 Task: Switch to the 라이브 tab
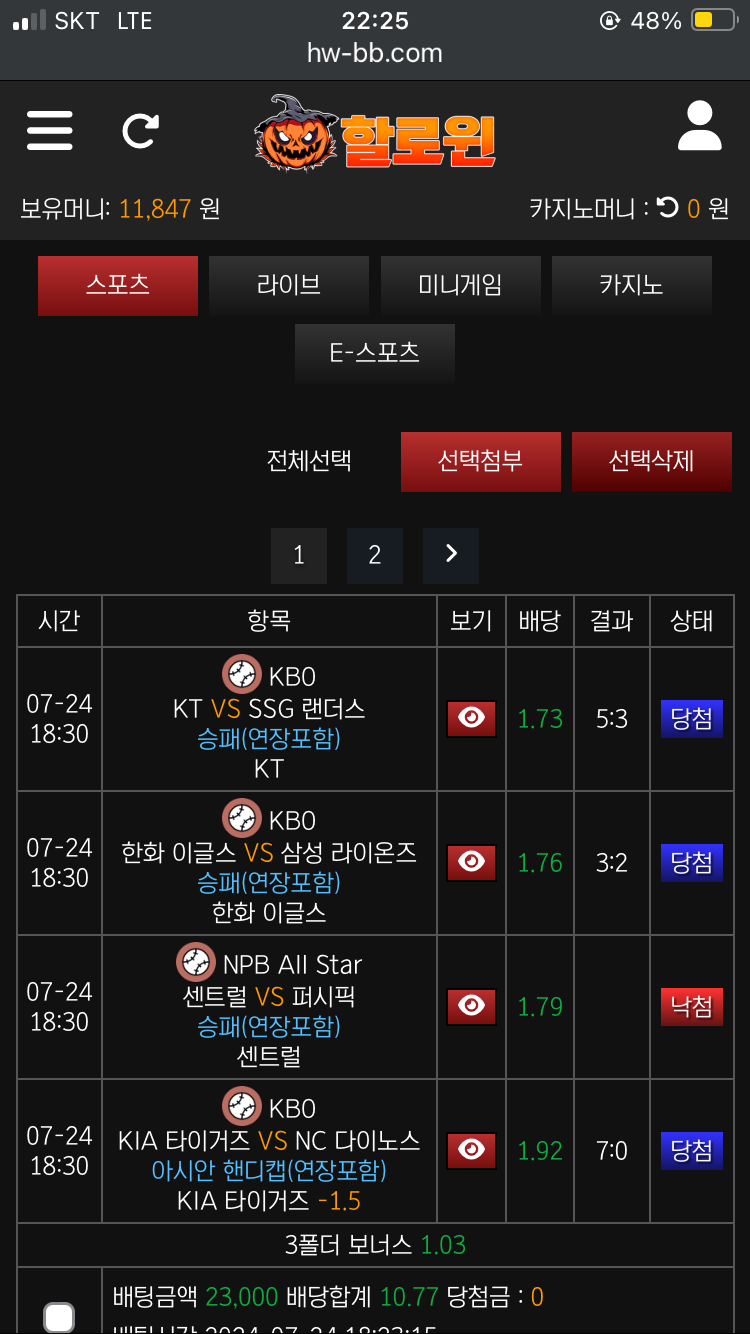click(289, 285)
